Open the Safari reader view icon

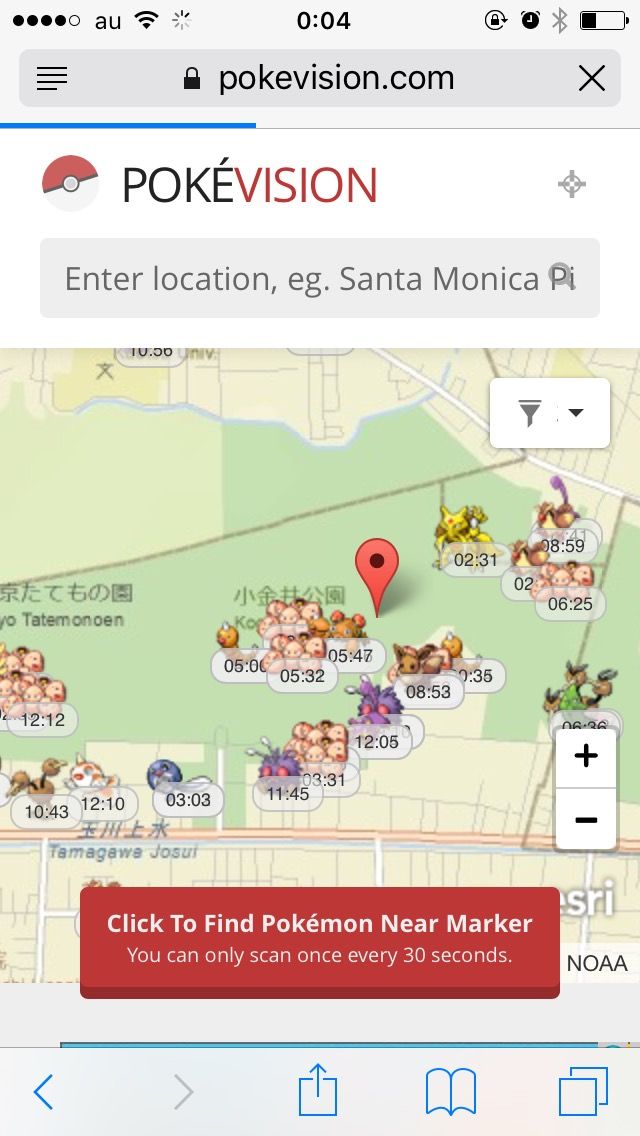point(52,78)
